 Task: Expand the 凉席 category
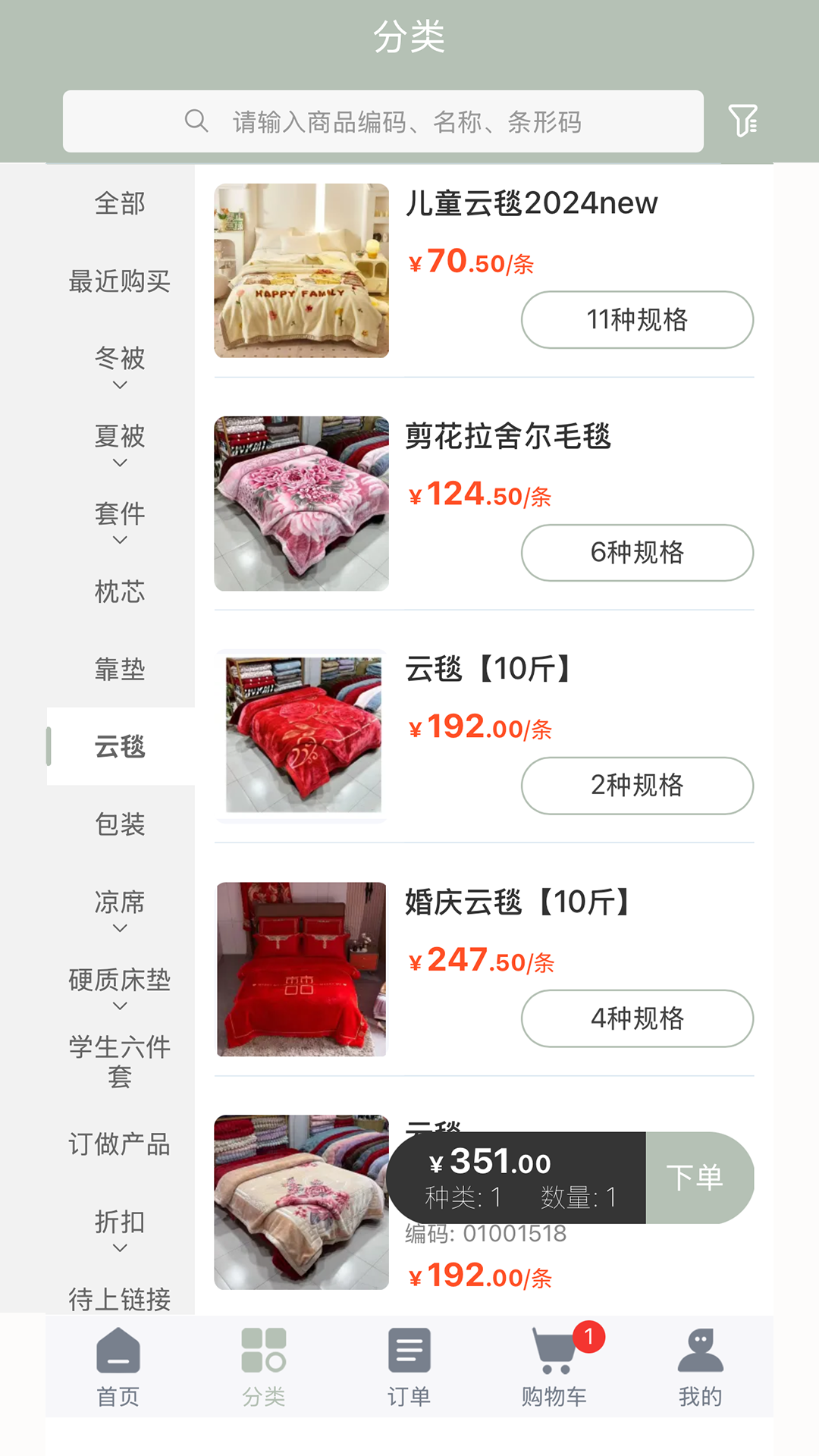120,909
